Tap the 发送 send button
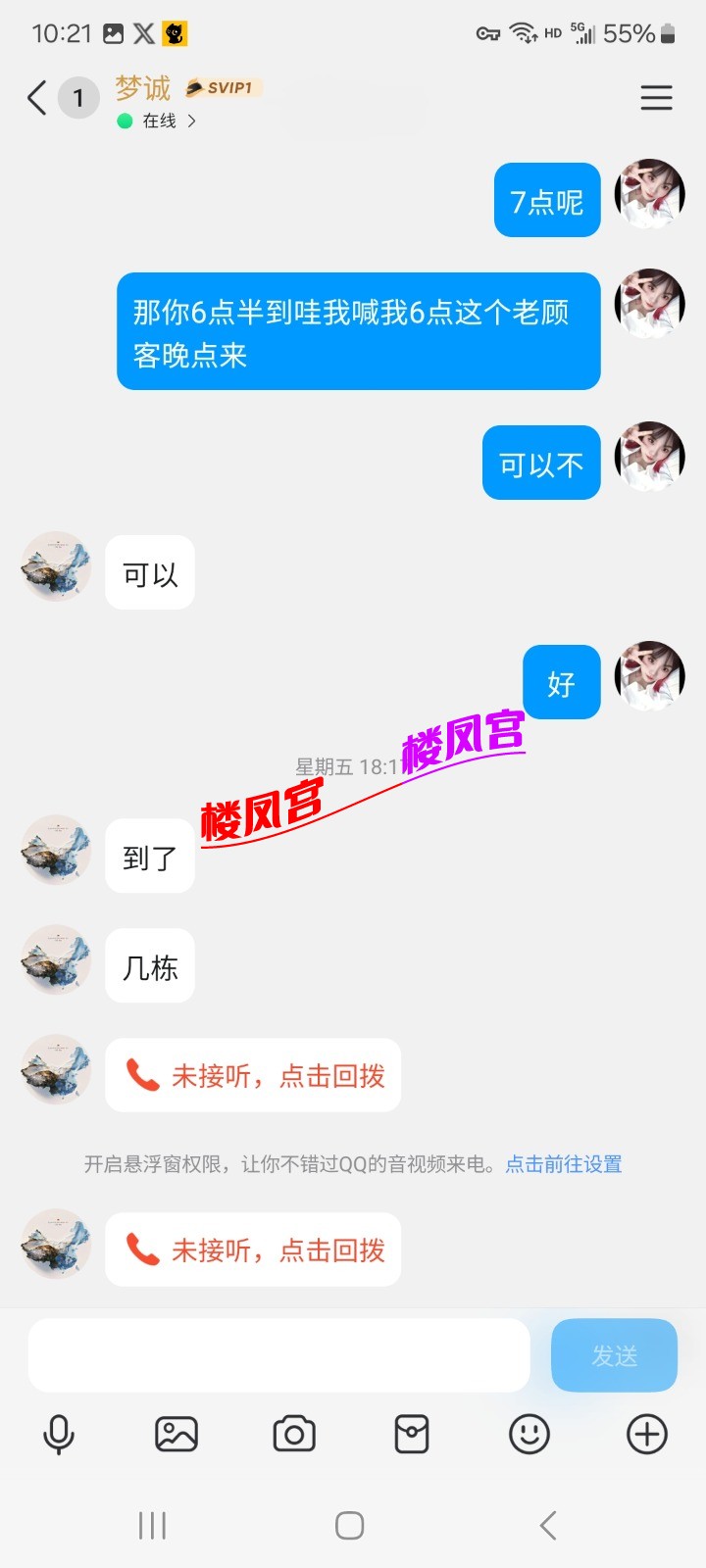 coord(614,1355)
